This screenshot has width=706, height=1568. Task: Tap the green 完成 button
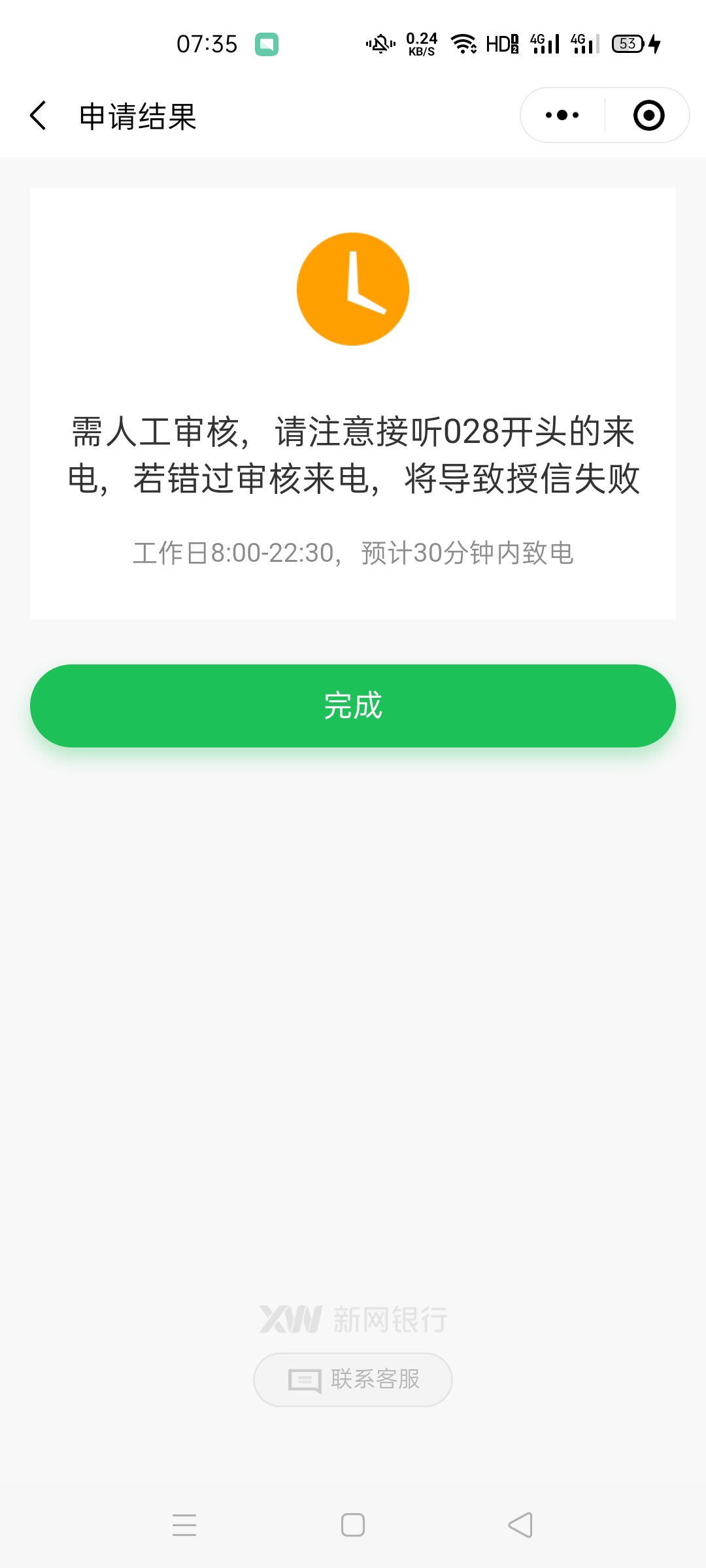(353, 706)
